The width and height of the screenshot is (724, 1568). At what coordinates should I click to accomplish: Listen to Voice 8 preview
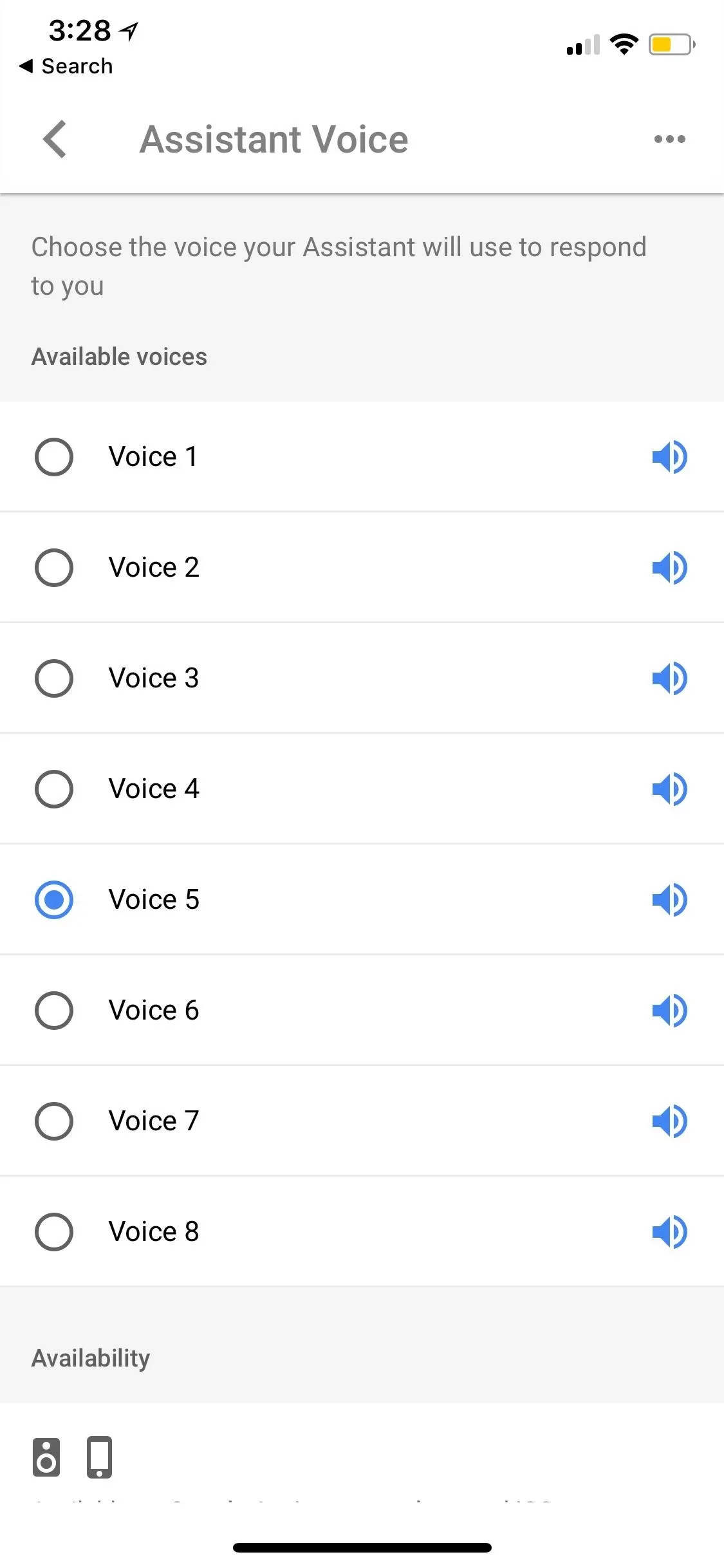669,1232
